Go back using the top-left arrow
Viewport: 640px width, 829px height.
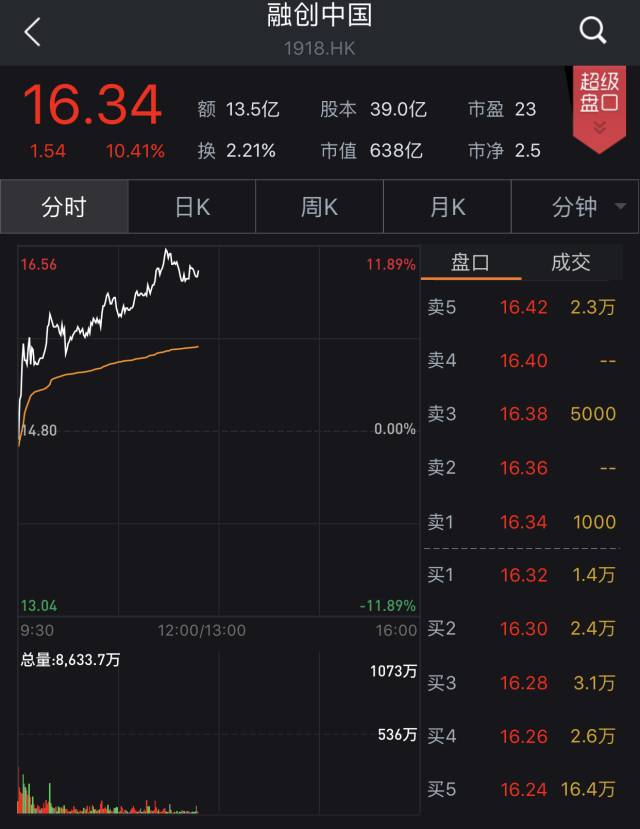32,32
